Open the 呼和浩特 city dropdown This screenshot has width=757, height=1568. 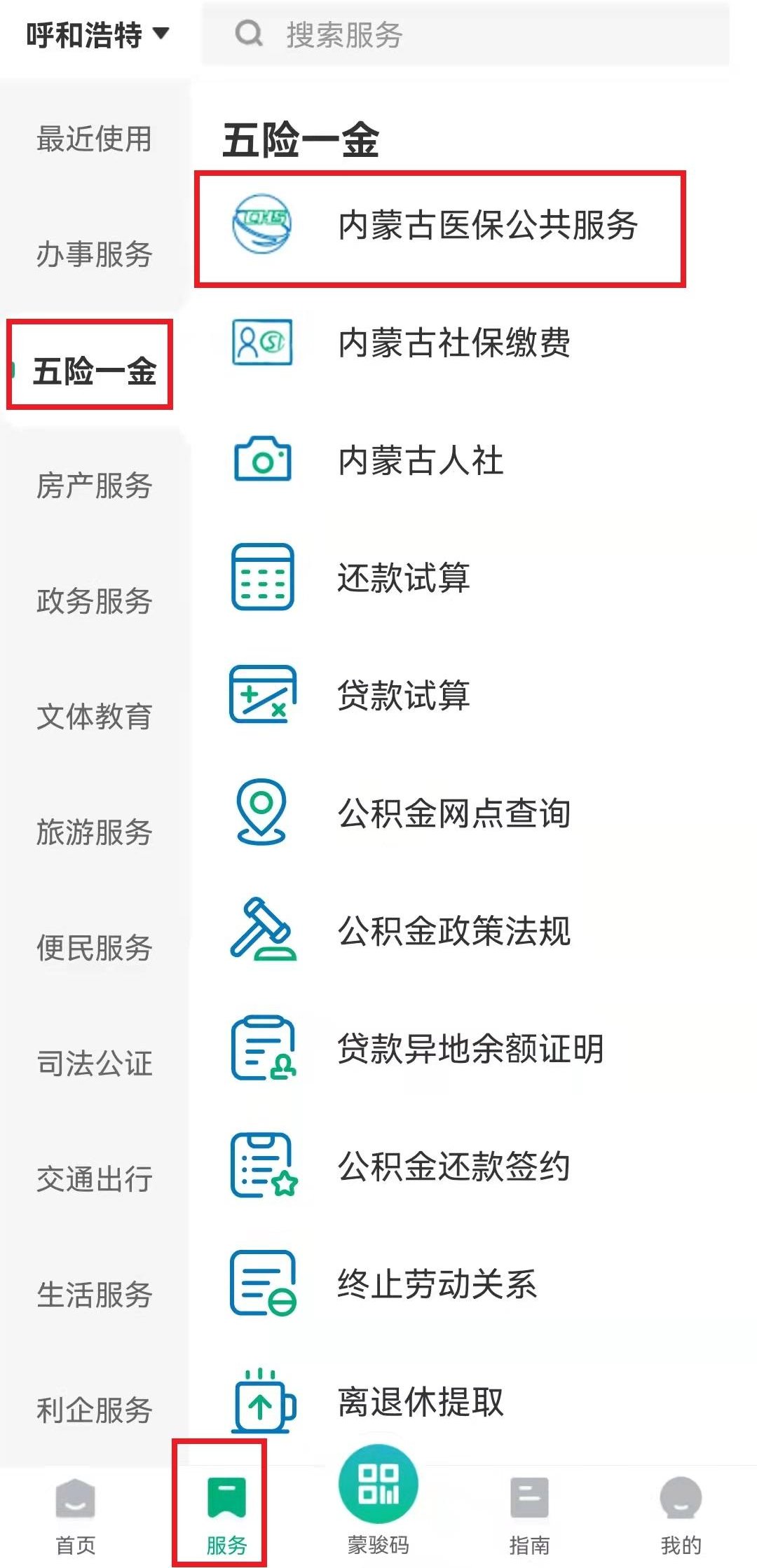tap(97, 34)
